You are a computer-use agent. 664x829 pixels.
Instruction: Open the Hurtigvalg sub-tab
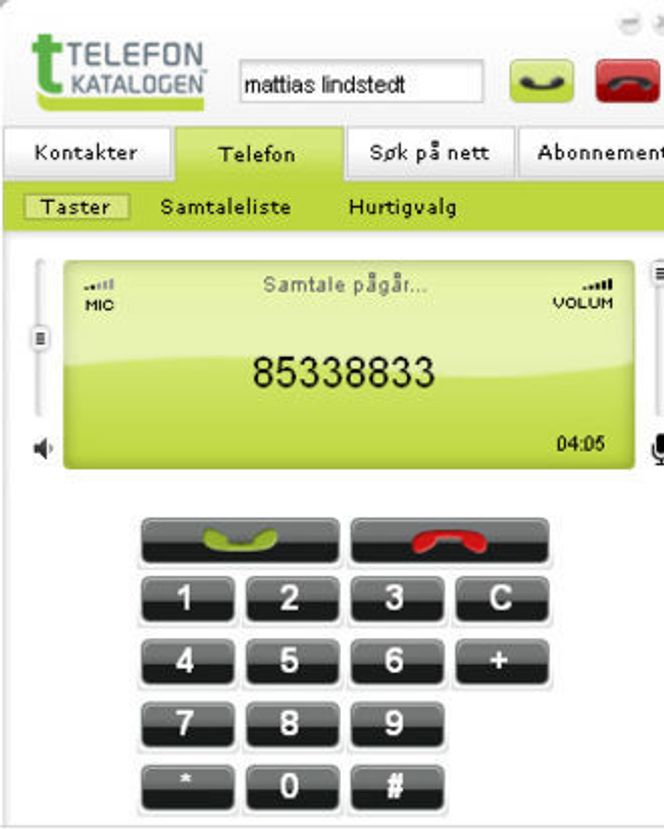click(402, 207)
